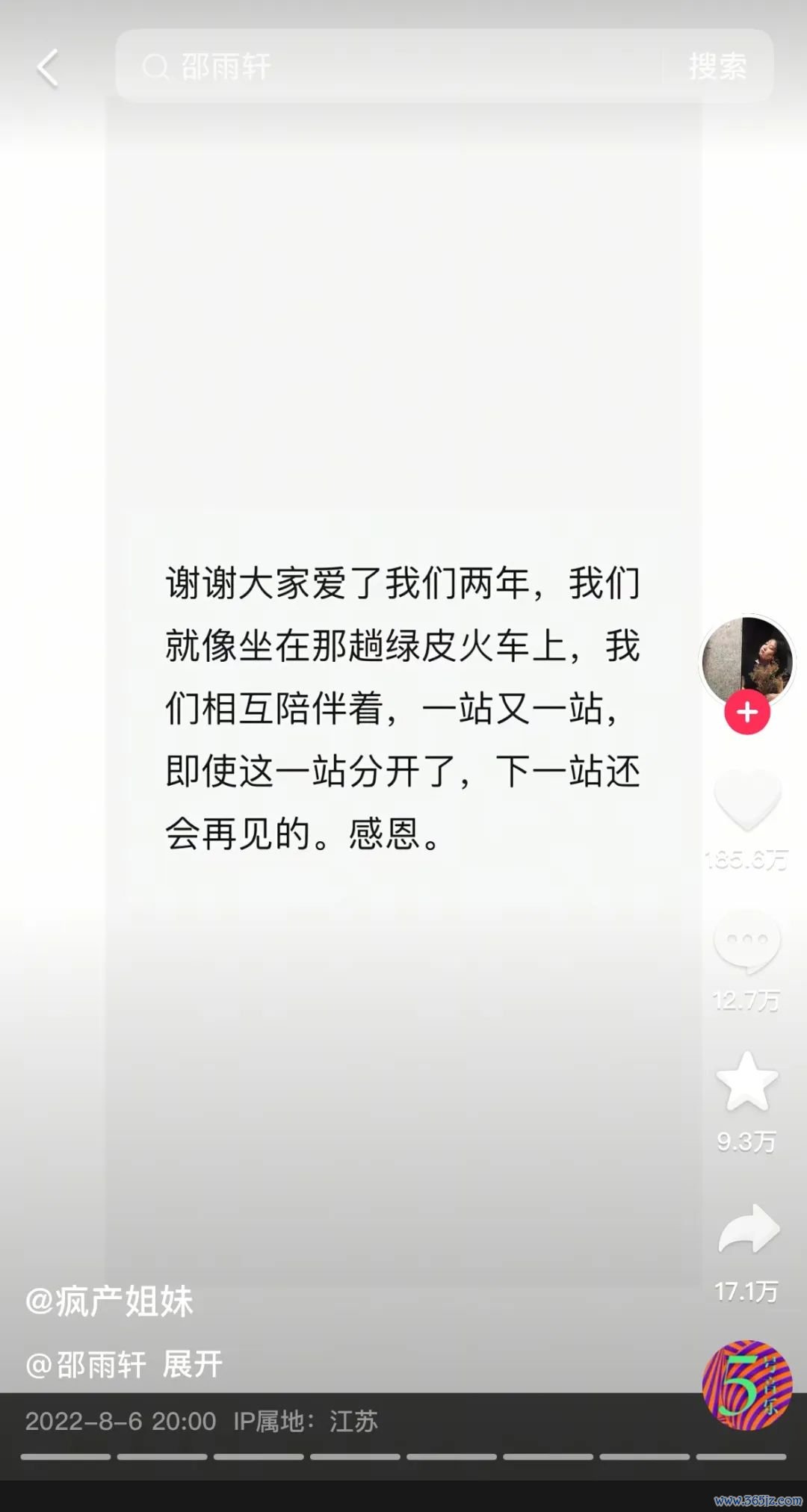The image size is (807, 1512).
Task: Like this post with the heart icon
Action: 747,801
